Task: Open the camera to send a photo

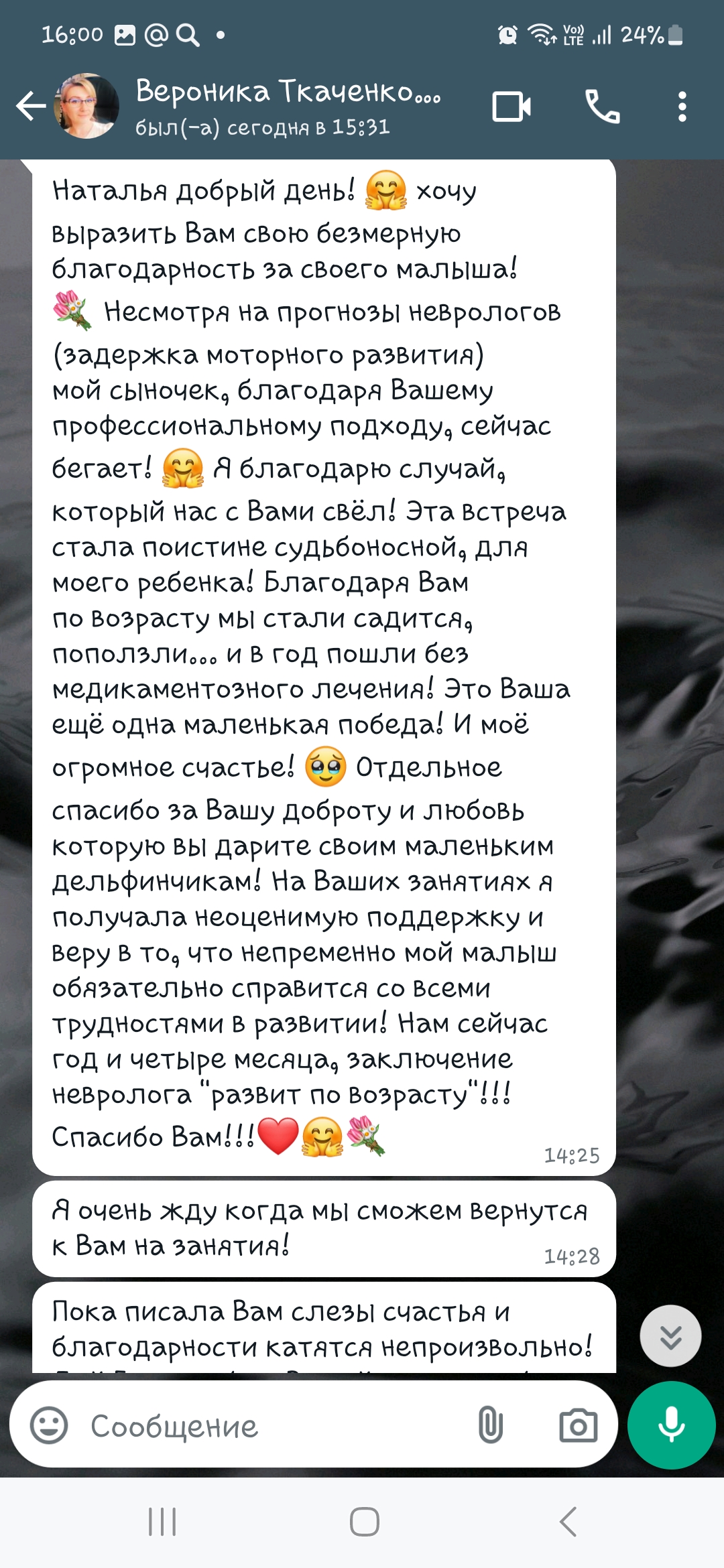Action: point(578,1425)
